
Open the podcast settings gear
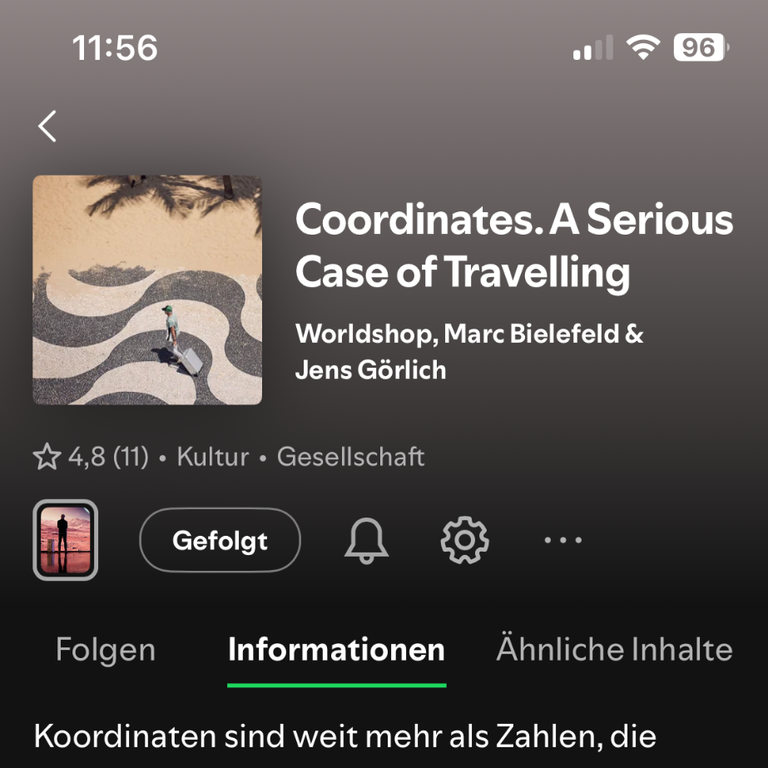pyautogui.click(x=464, y=541)
